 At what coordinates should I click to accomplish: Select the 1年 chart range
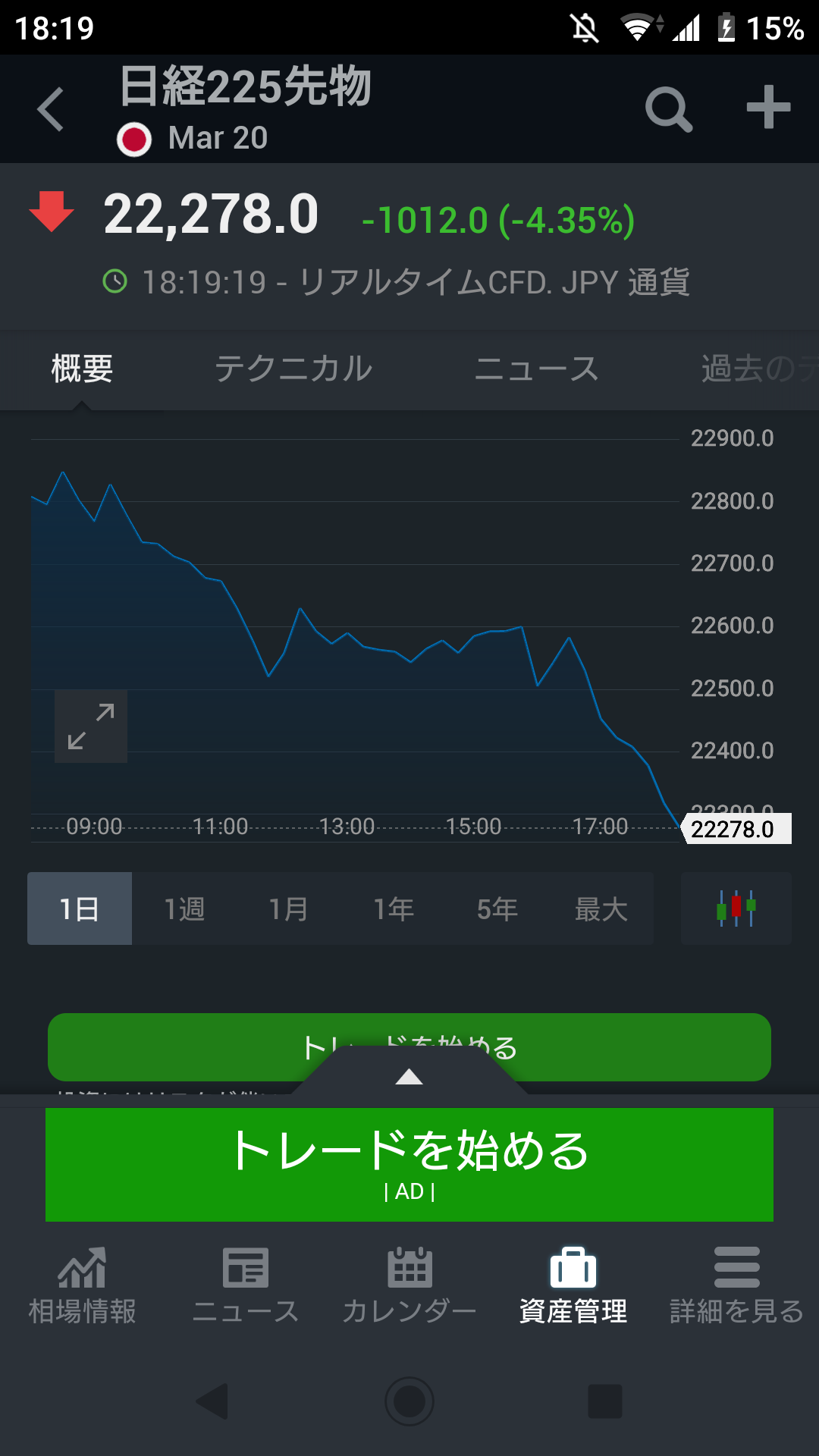coord(394,908)
